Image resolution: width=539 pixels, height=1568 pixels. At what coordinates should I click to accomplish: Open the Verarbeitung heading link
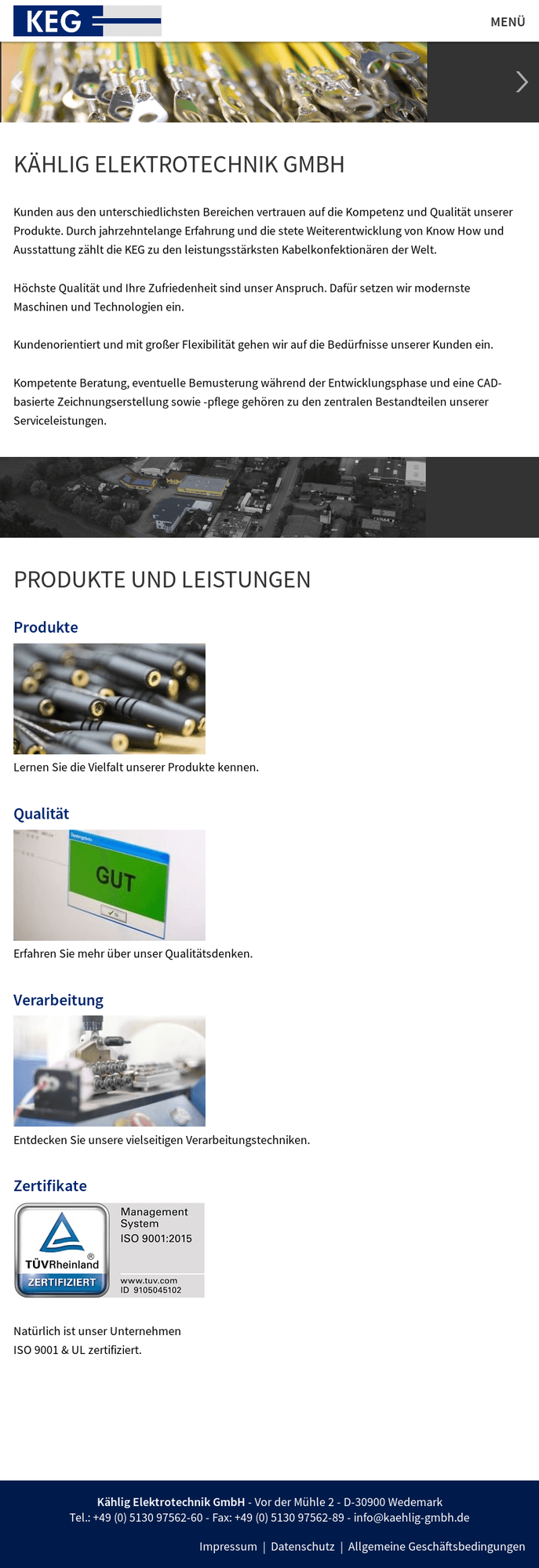[58, 1000]
